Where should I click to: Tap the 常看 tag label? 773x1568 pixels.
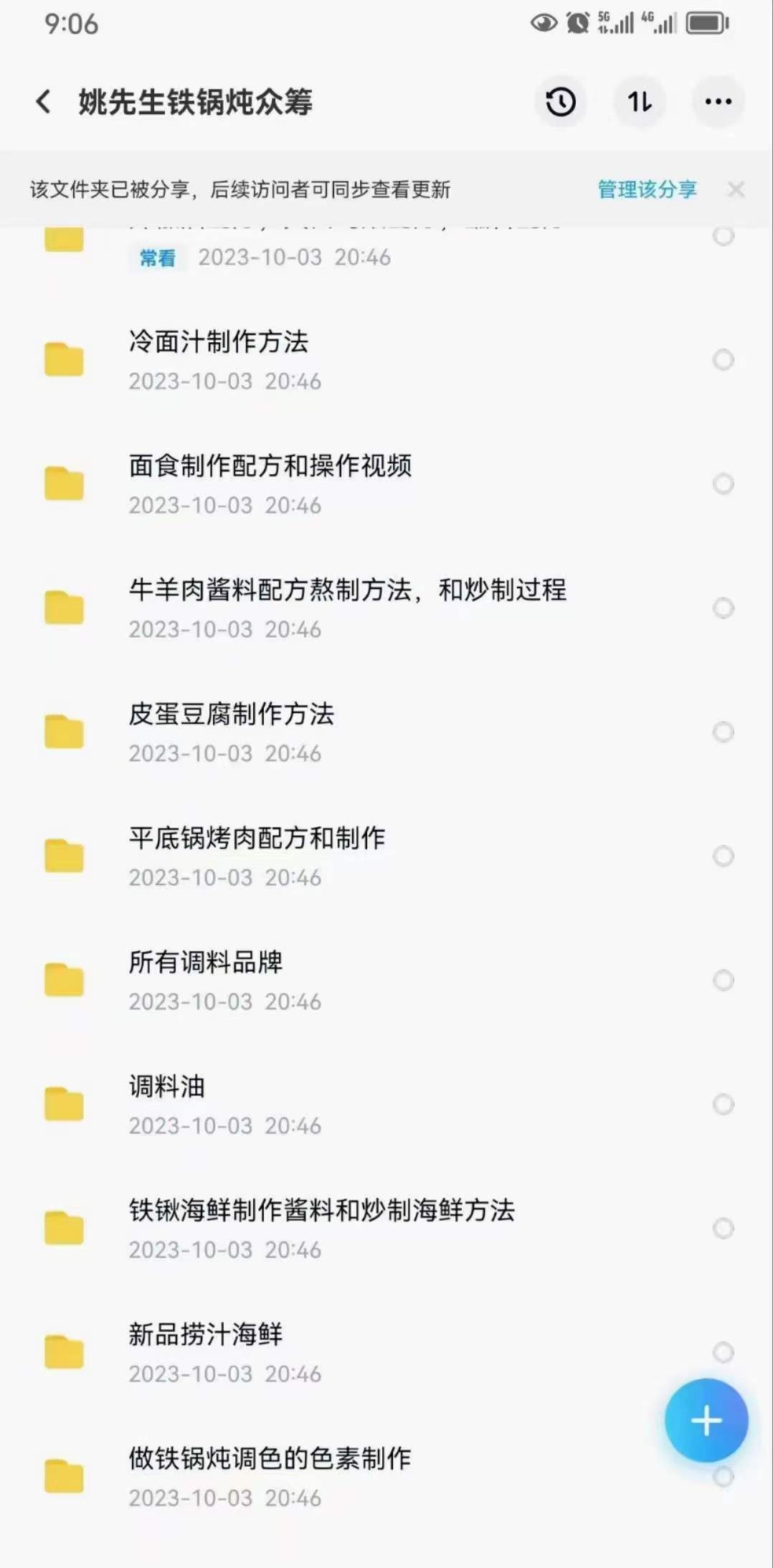tap(156, 258)
